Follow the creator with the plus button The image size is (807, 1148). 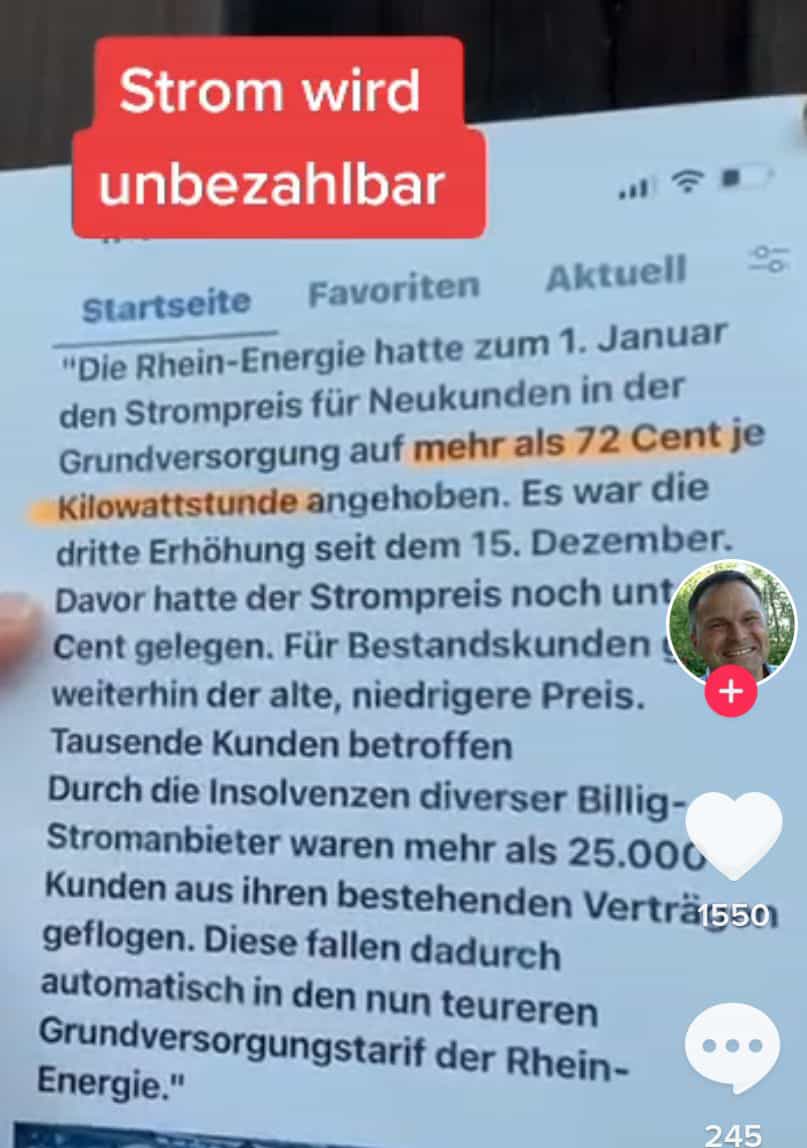click(731, 693)
